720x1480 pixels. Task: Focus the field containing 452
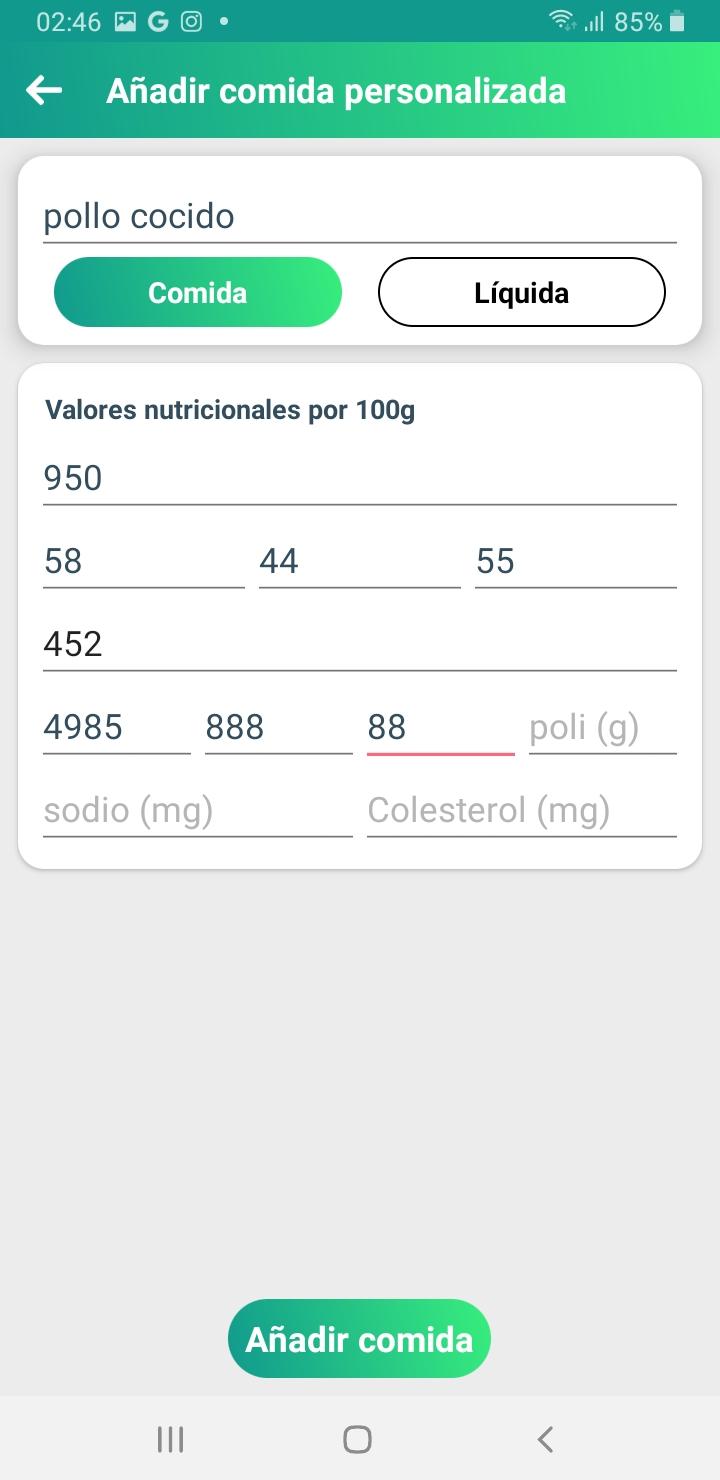360,645
